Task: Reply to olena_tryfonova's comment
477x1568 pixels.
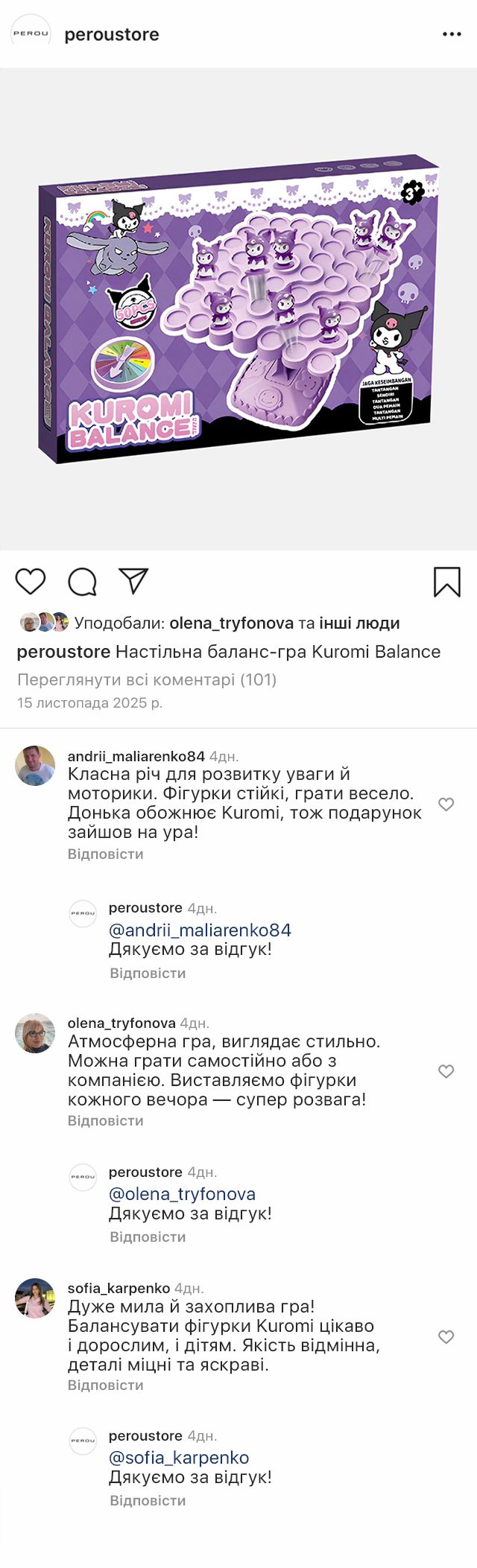Action: (x=105, y=1120)
